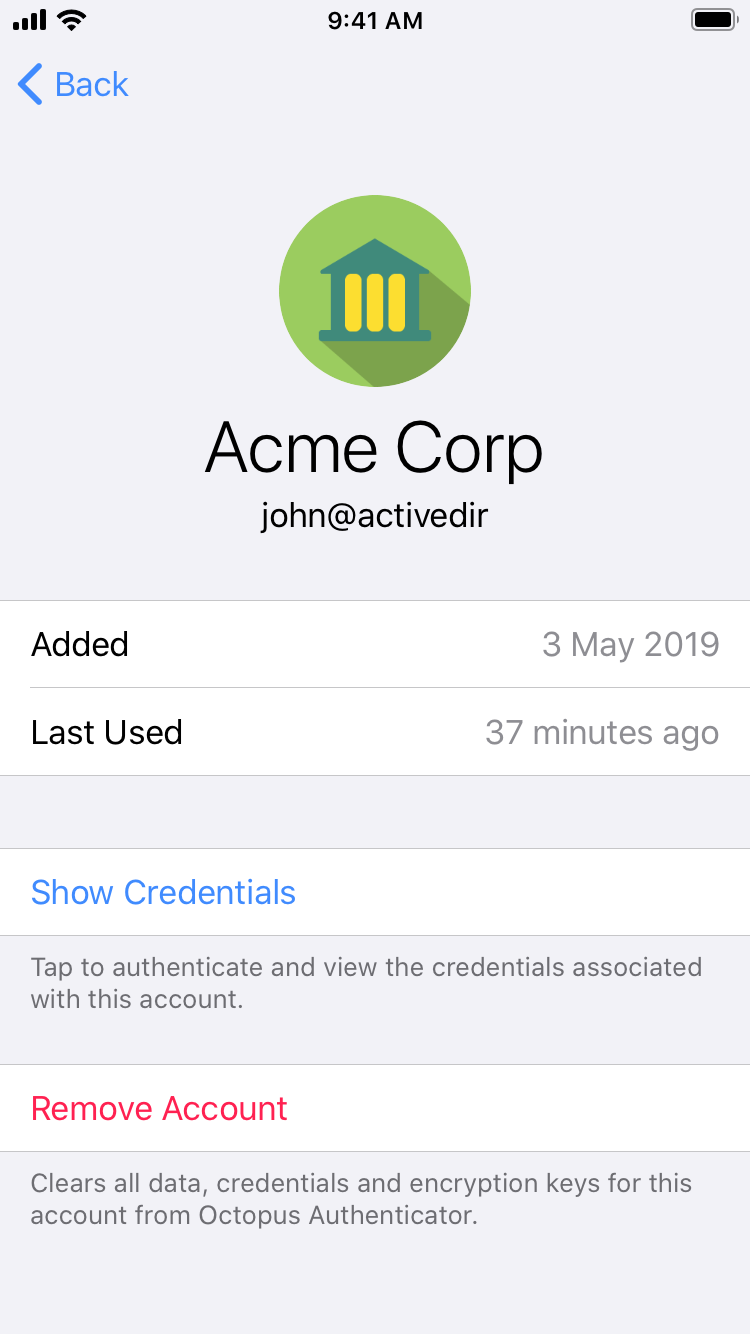The image size is (750, 1334).
Task: Select Remove Account
Action: [158, 1108]
